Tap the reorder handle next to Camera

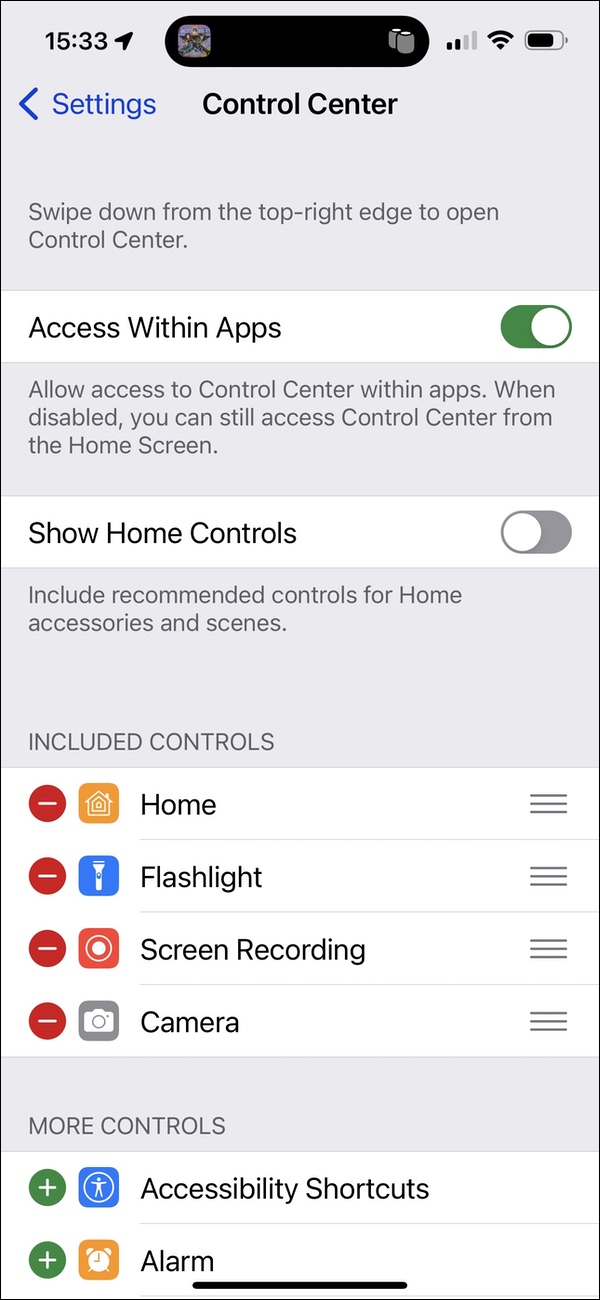coord(548,1022)
